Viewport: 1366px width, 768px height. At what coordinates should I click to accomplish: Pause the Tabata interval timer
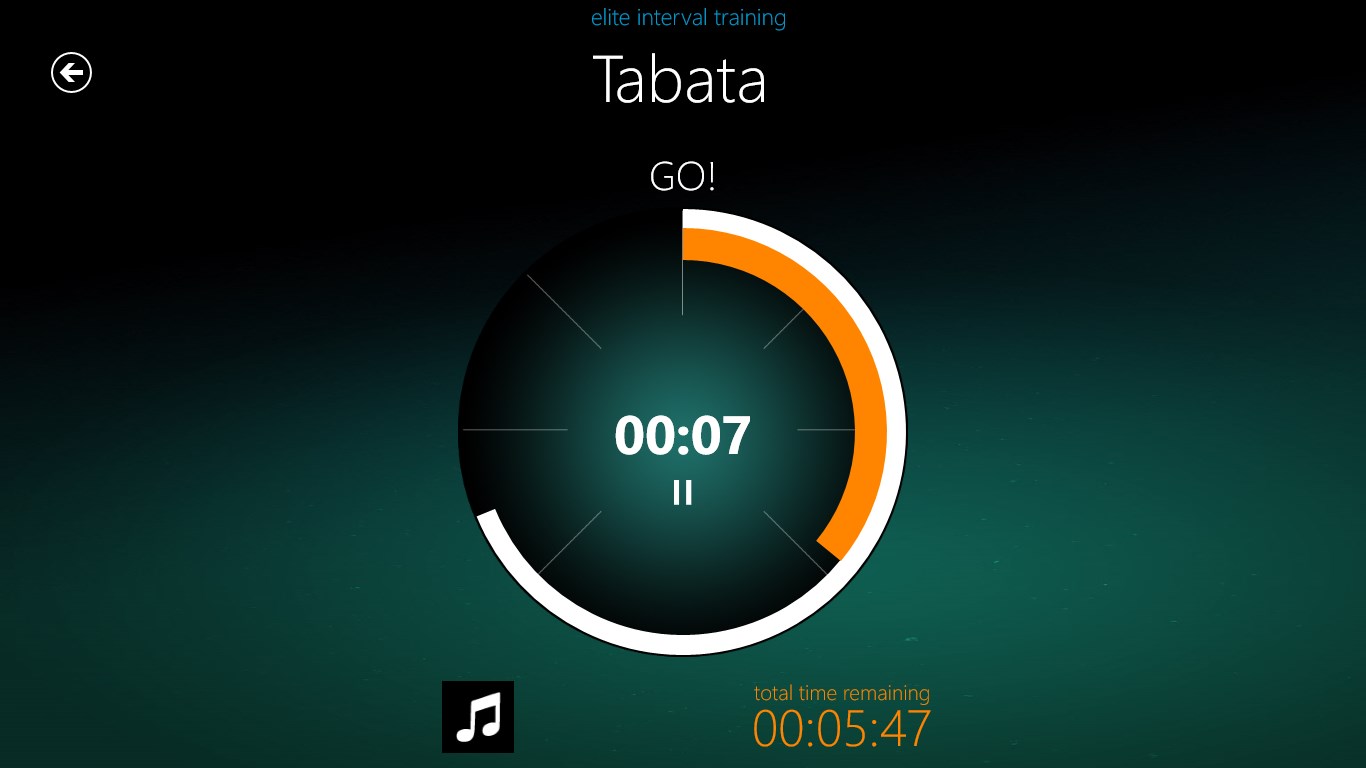coord(682,492)
